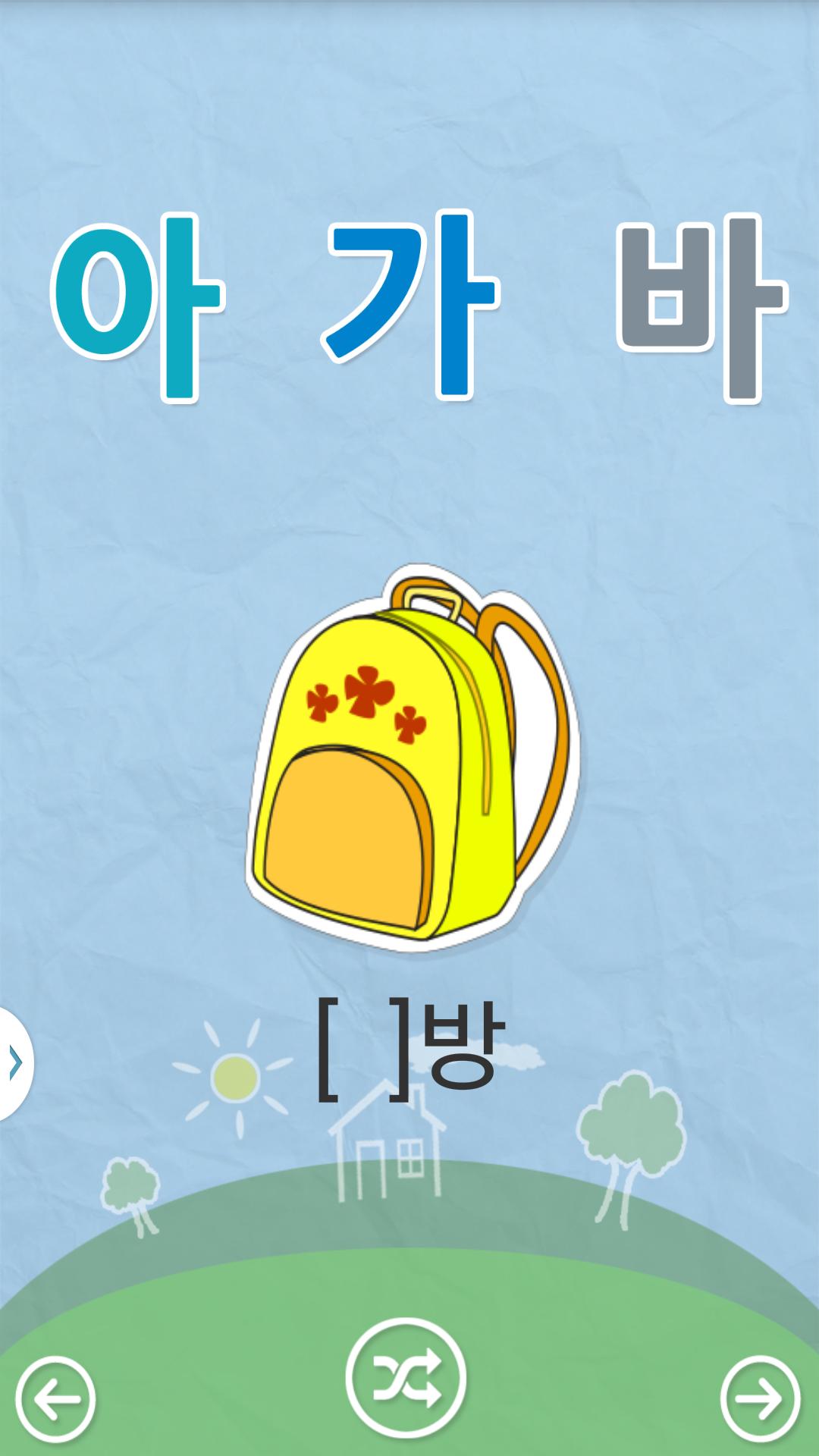Image resolution: width=819 pixels, height=1456 pixels.
Task: Go to the next word with forward arrow
Action: 761,1399
